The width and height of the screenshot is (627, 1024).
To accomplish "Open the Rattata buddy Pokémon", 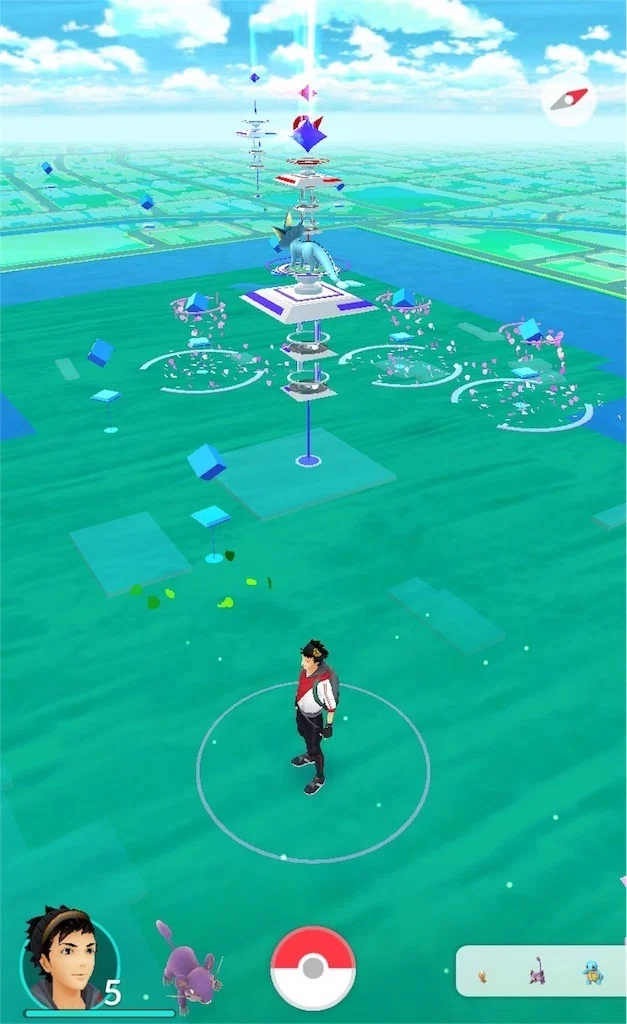I will (188, 959).
